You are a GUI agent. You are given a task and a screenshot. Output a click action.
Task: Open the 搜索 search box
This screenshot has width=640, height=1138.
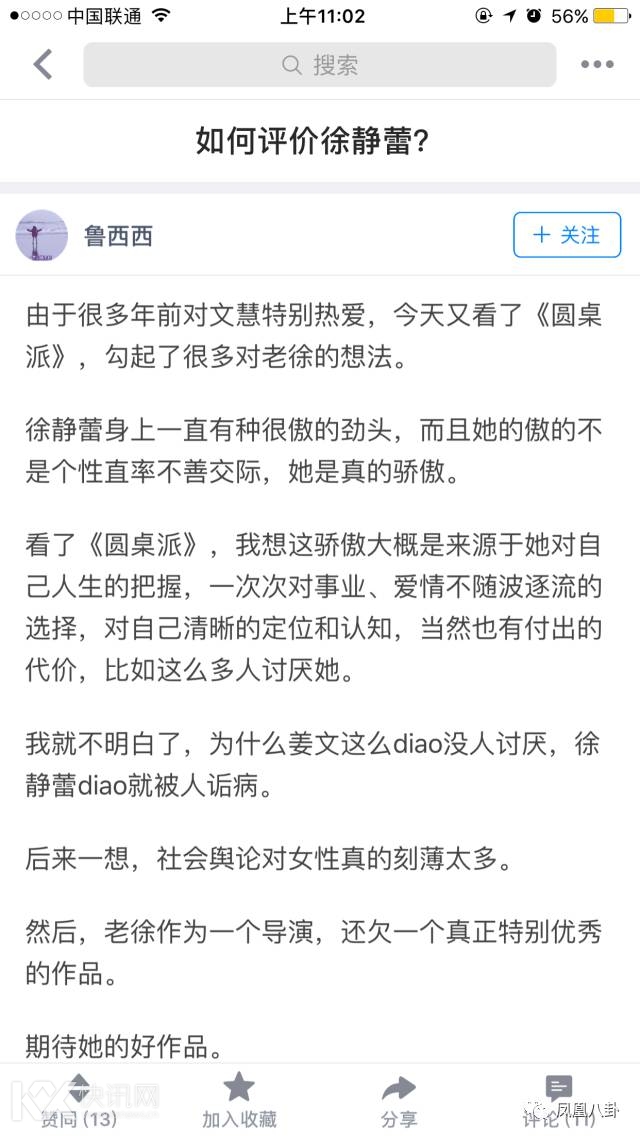[x=319, y=65]
